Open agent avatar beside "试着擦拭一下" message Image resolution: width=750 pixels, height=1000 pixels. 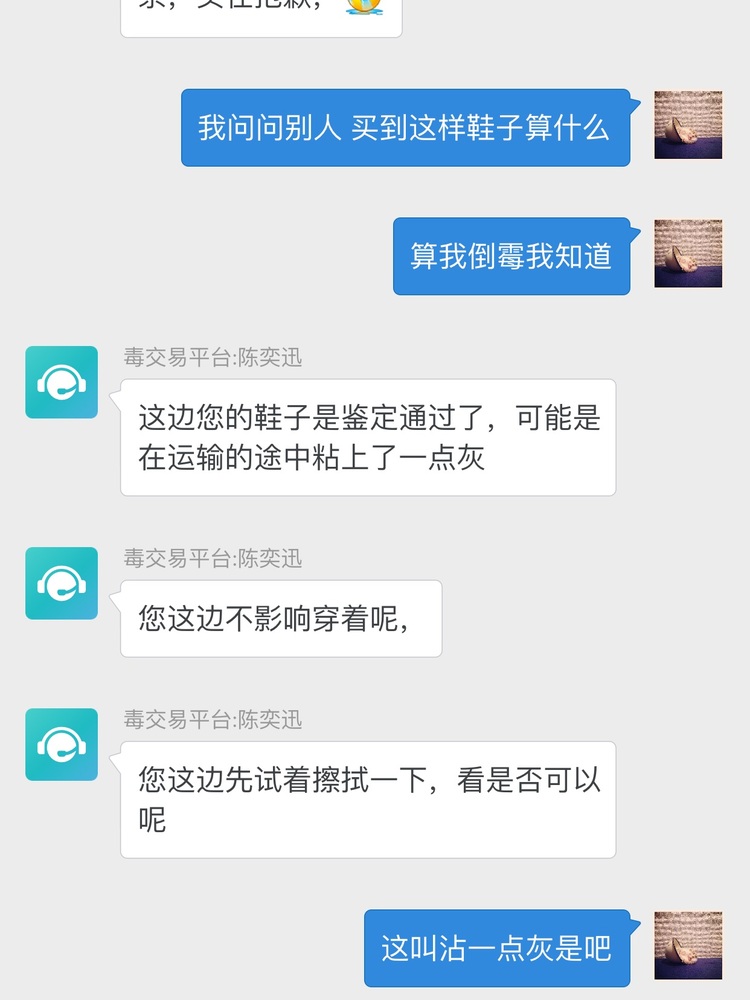click(x=61, y=744)
